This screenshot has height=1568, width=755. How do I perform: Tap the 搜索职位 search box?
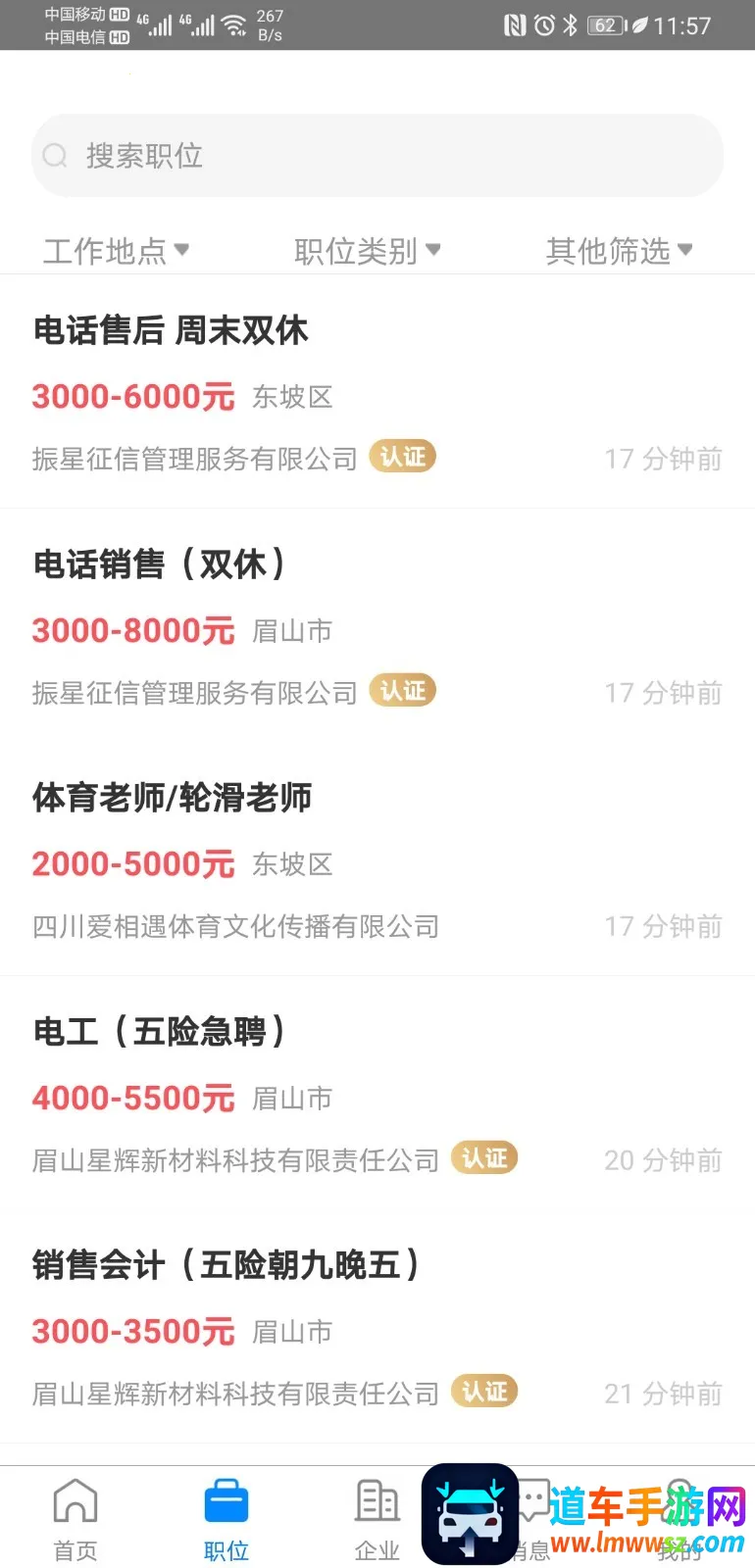[x=377, y=156]
